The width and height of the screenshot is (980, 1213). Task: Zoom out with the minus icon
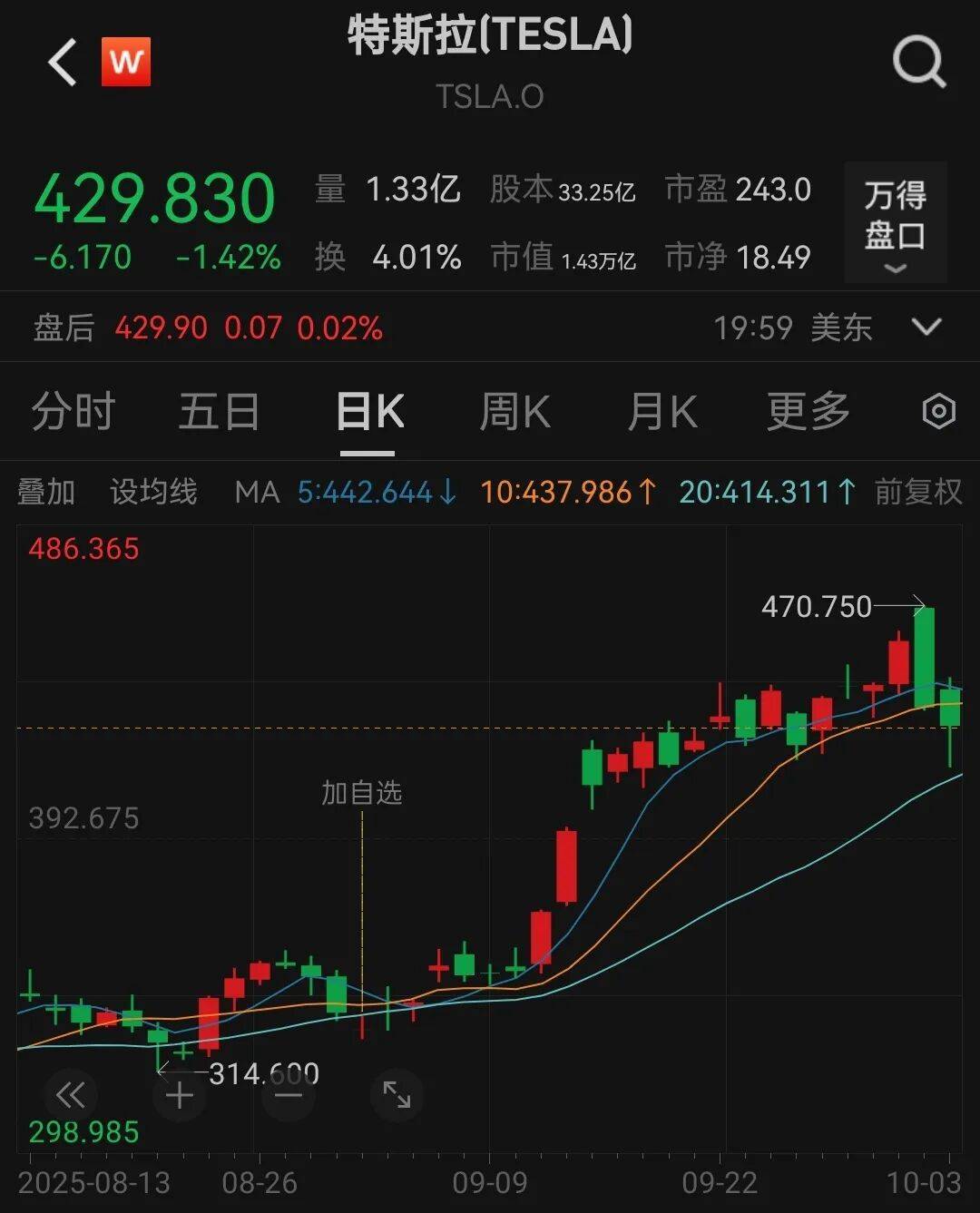(x=288, y=1095)
